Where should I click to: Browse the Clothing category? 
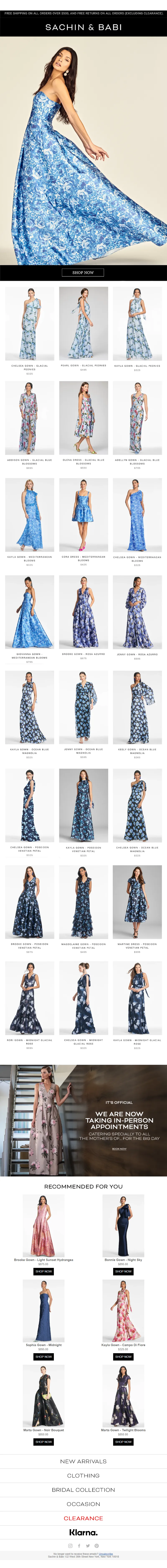point(83,1476)
